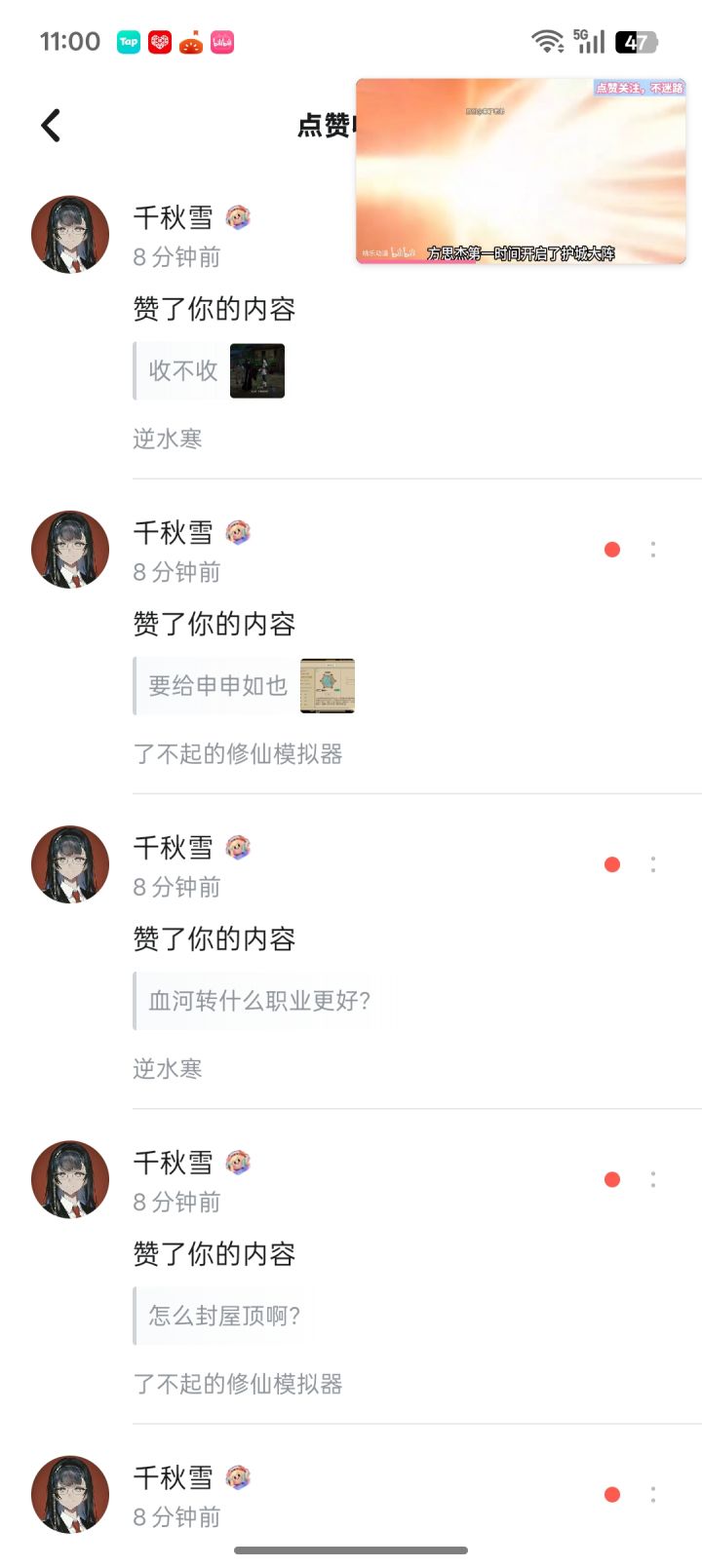Open overflow menu on the "怎么封屋顶啊?" notification
Screen dimensions: 702x1568
click(x=653, y=1179)
